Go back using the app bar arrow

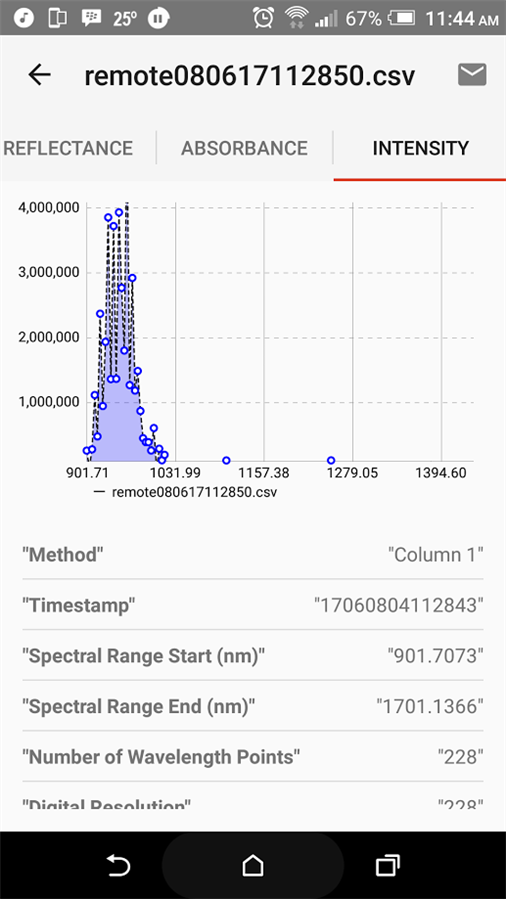tap(40, 75)
